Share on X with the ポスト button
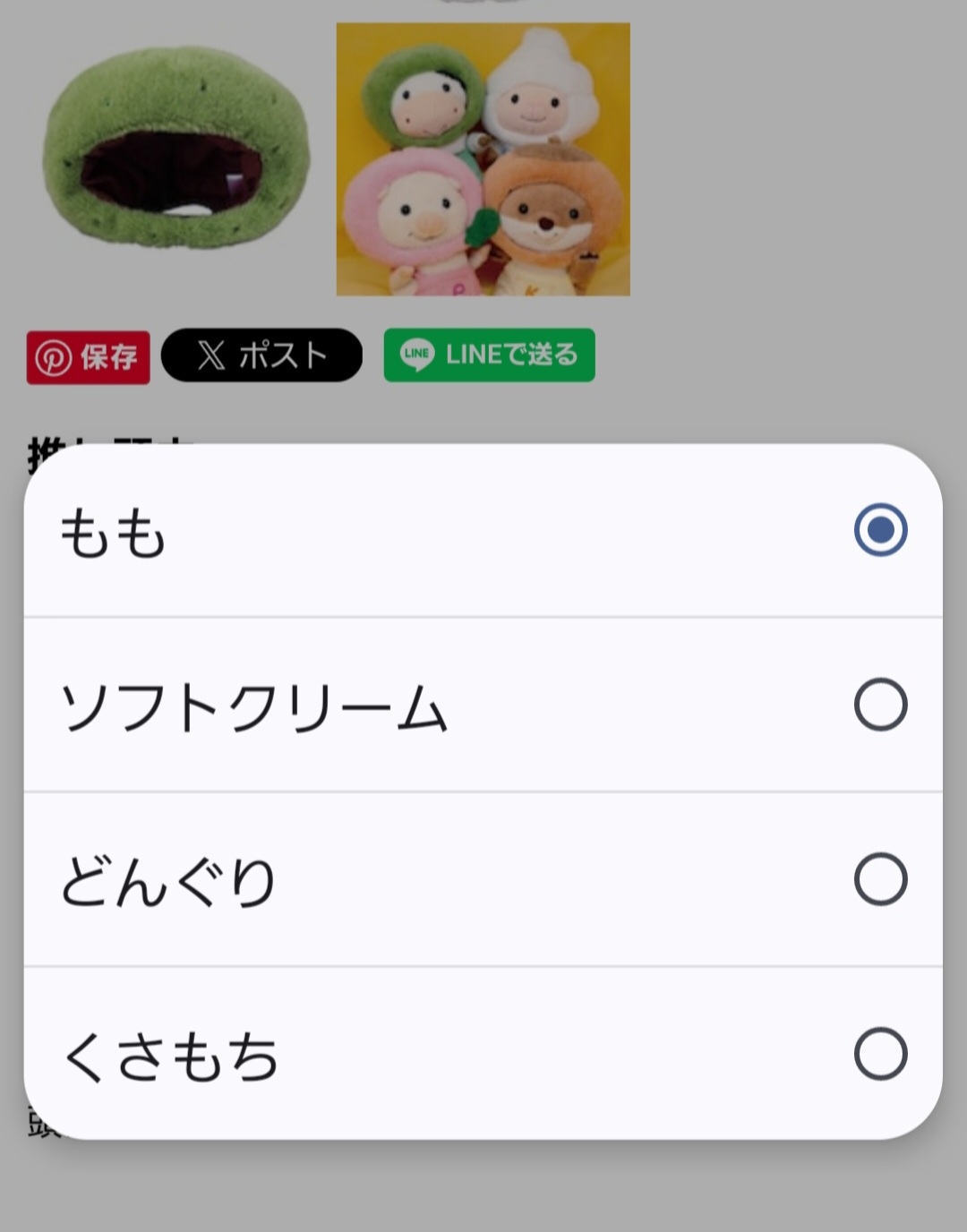This screenshot has width=967, height=1232. (x=261, y=355)
